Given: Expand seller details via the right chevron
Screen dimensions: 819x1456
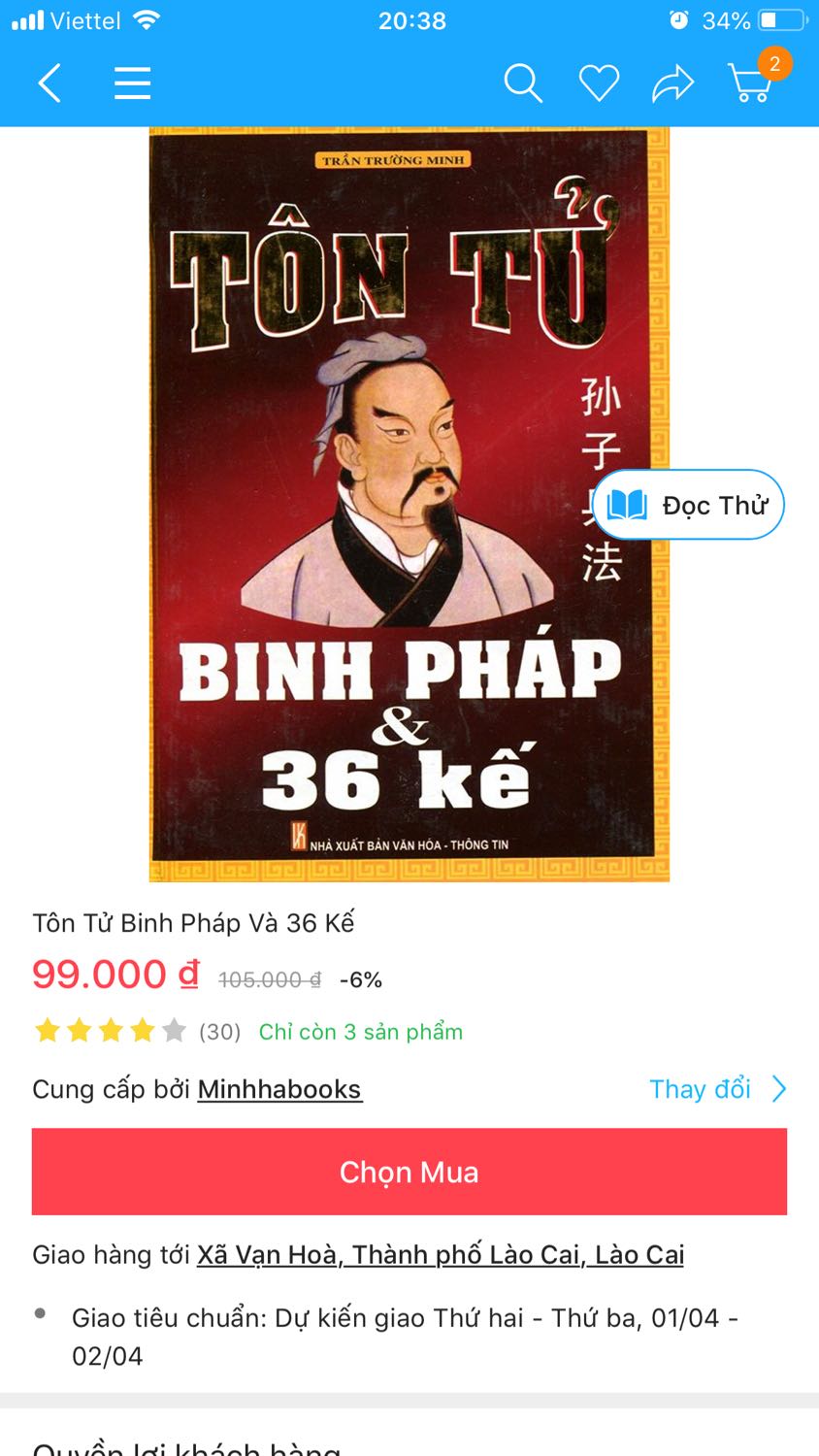Looking at the screenshot, I should click(779, 1089).
